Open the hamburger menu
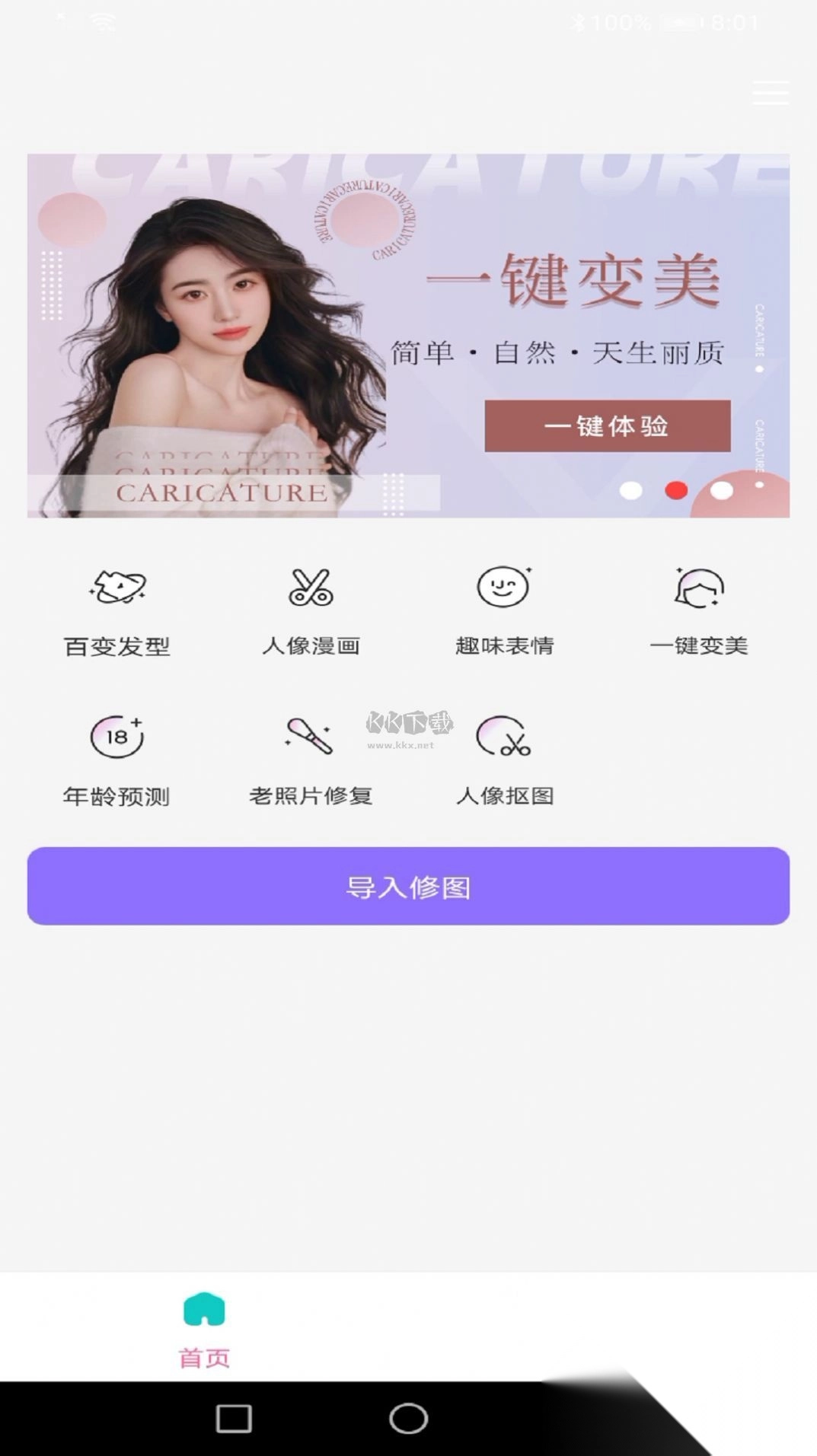817x1456 pixels. pos(770,93)
